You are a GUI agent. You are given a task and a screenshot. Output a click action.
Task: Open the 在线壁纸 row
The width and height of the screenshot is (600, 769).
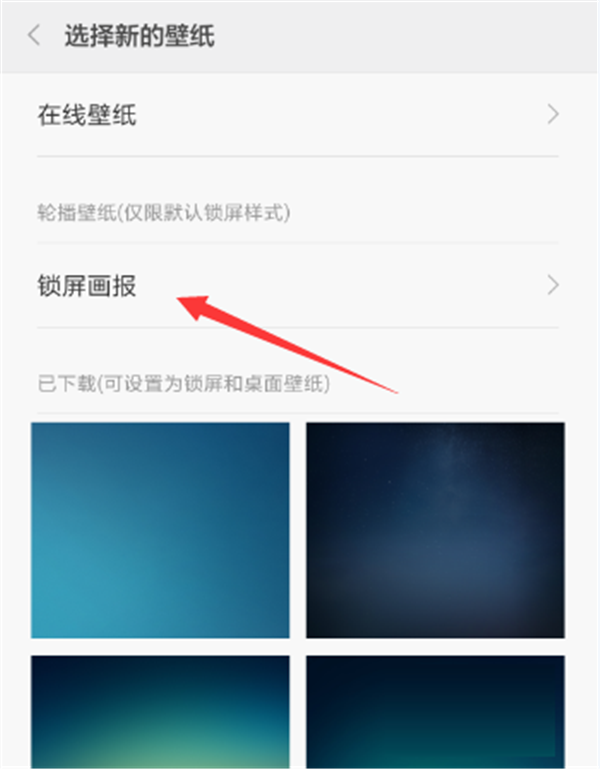click(x=298, y=115)
